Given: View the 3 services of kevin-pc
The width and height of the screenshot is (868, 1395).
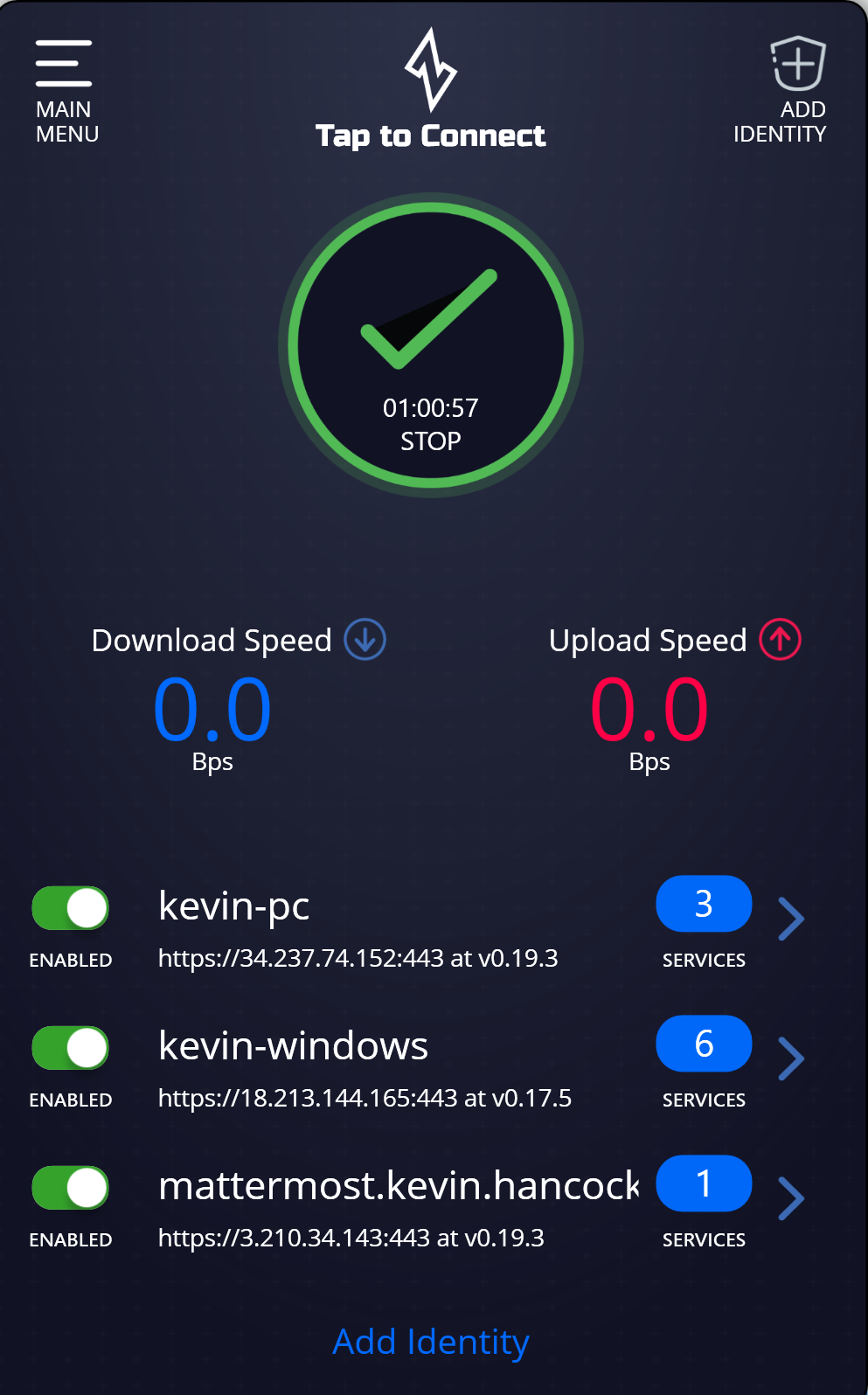Looking at the screenshot, I should coord(704,904).
